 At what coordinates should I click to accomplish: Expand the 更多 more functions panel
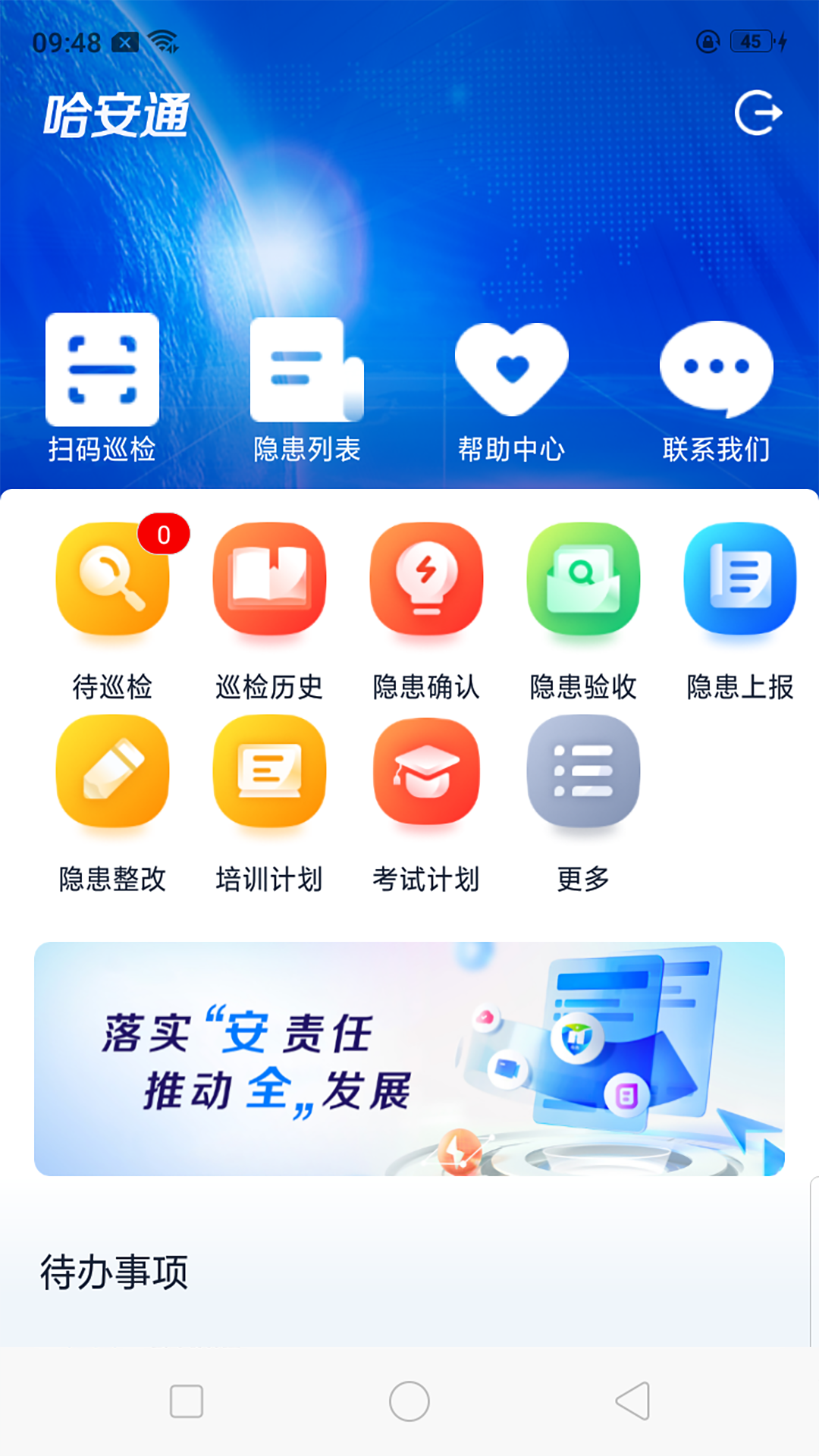coord(583,771)
